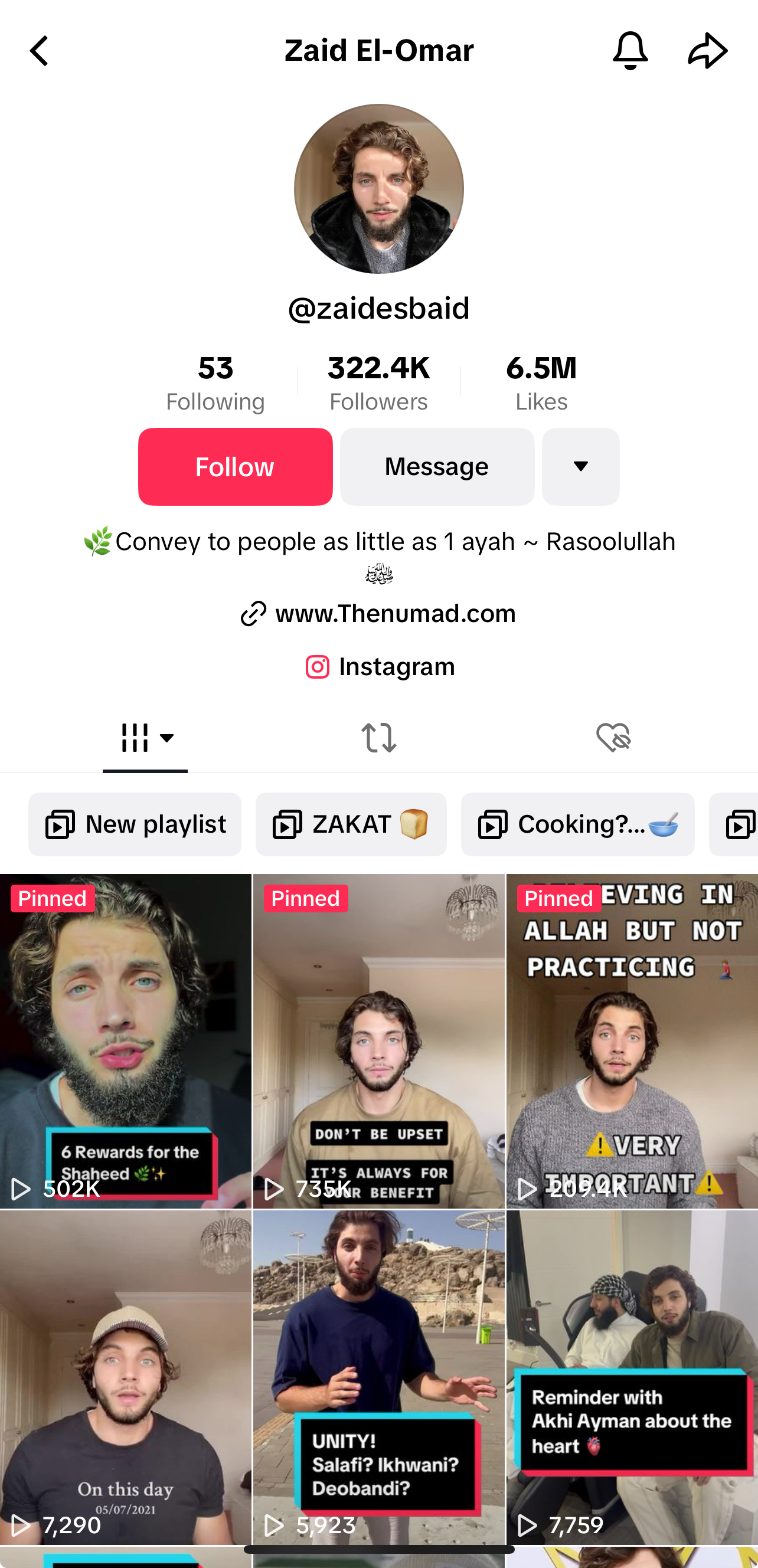This screenshot has width=758, height=1568.
Task: Message this user
Action: 436,467
